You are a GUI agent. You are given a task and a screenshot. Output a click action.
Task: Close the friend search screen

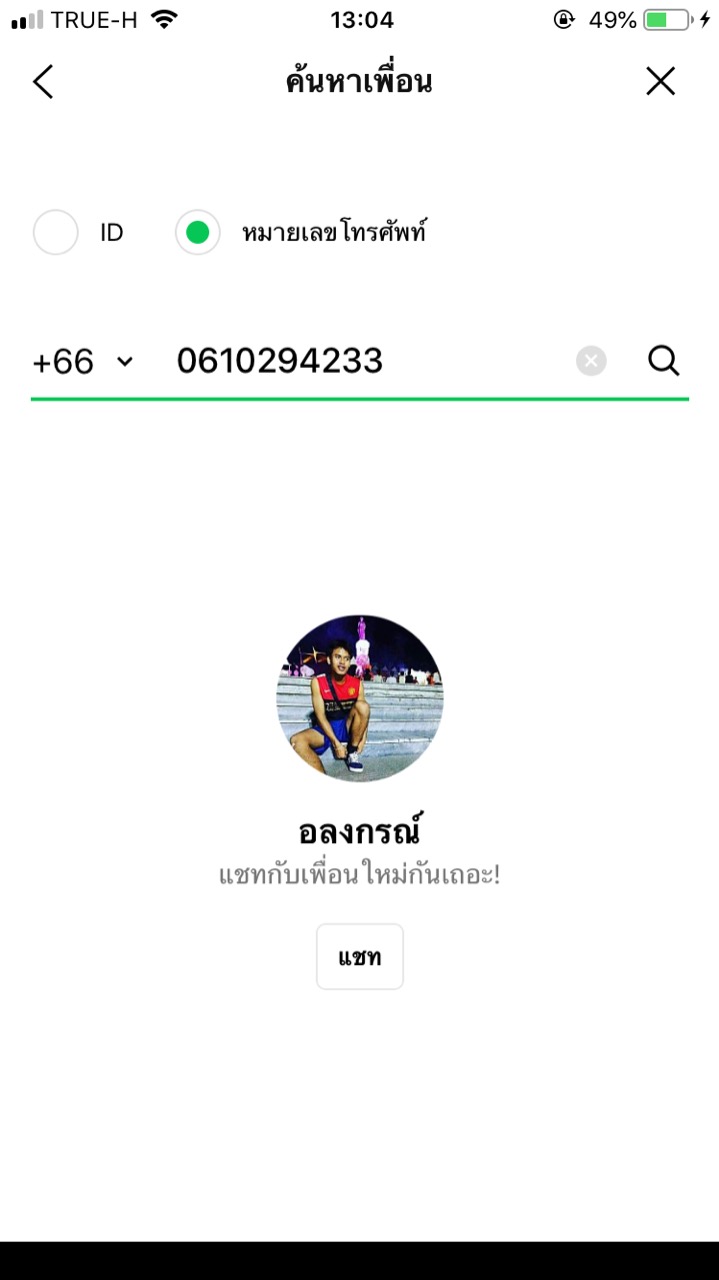tap(660, 81)
